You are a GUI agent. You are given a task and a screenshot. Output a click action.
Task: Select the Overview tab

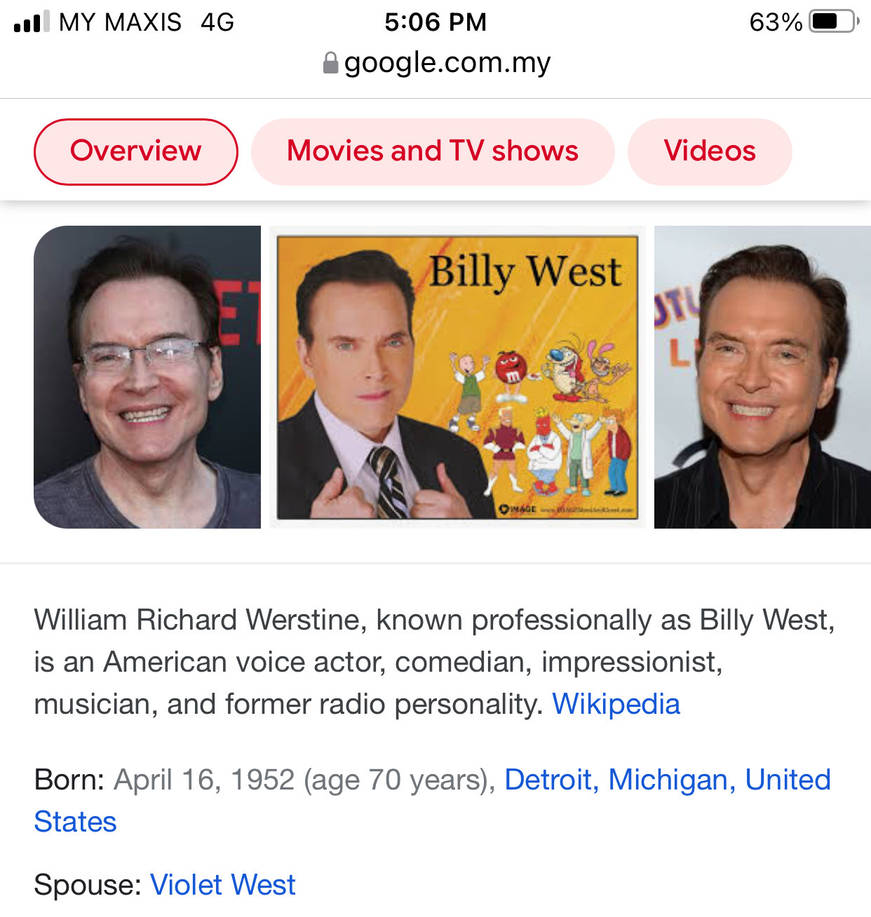point(135,151)
